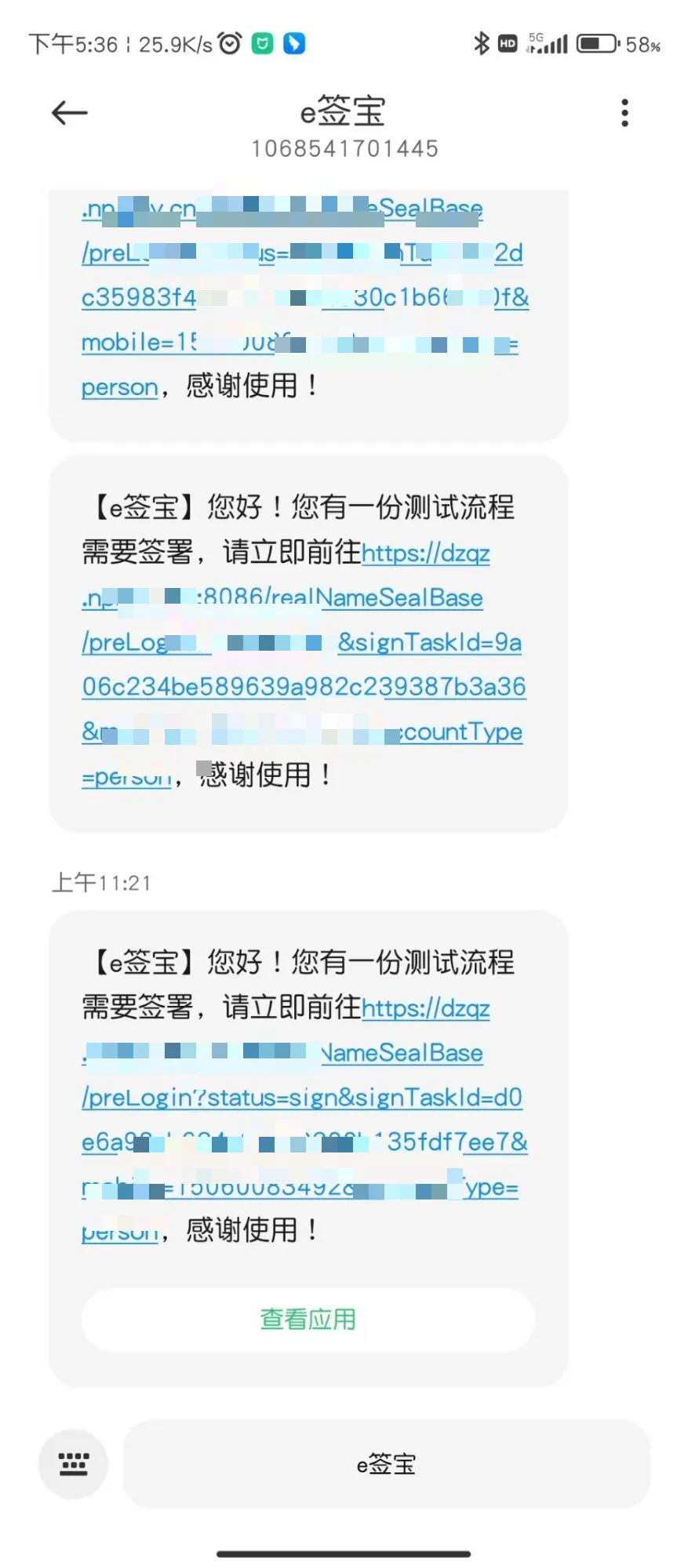Go back from the e签宝 conversation

tap(69, 114)
